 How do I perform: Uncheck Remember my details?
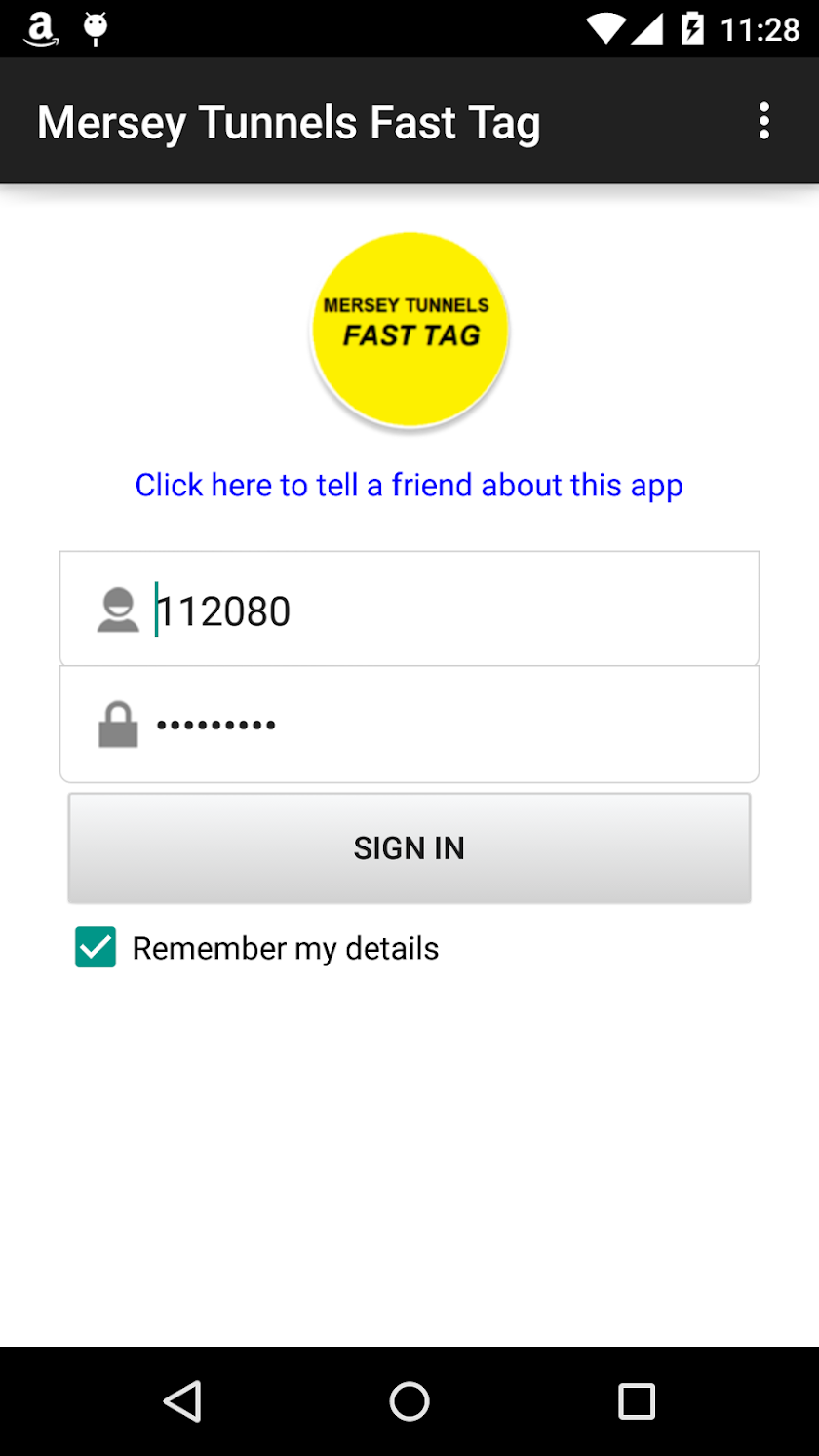(x=96, y=948)
